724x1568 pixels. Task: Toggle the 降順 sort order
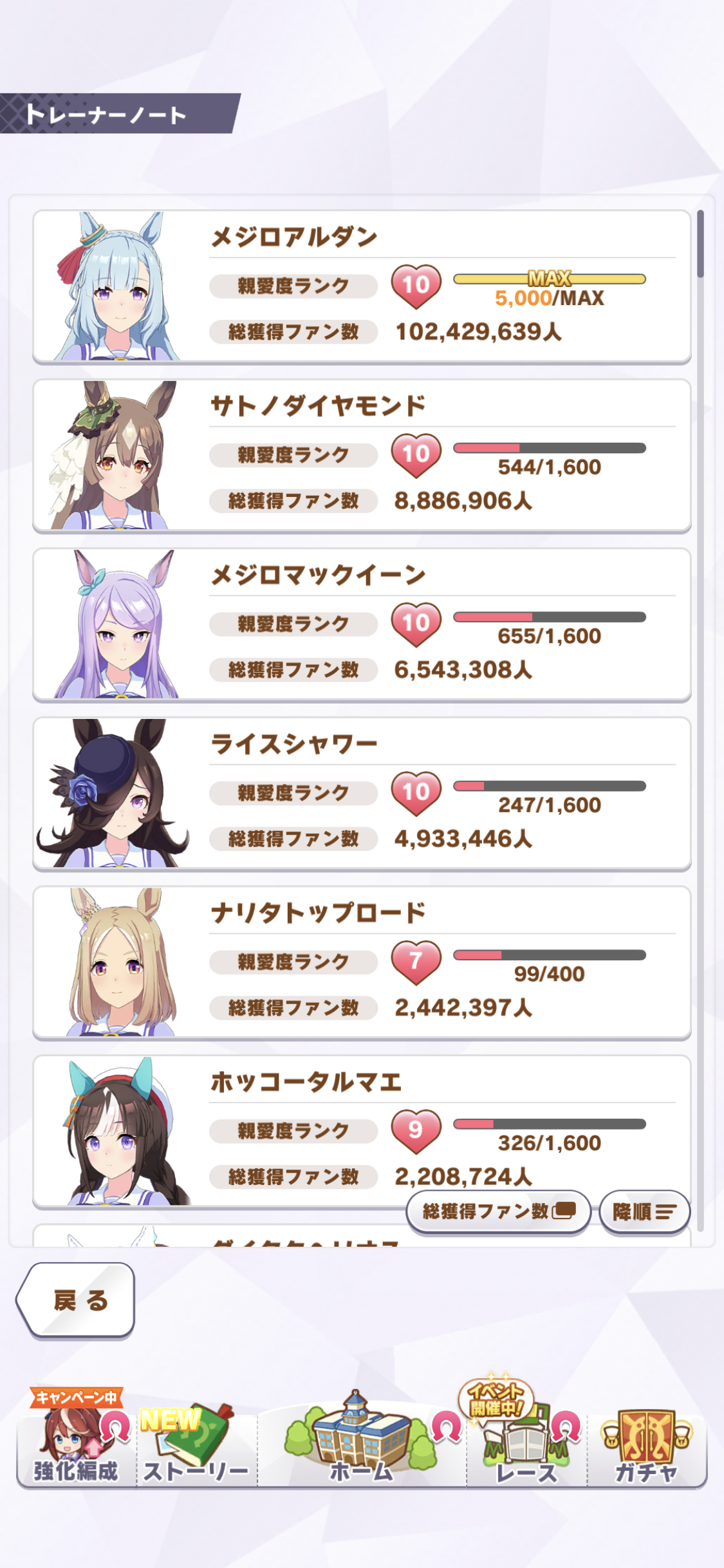[644, 1212]
